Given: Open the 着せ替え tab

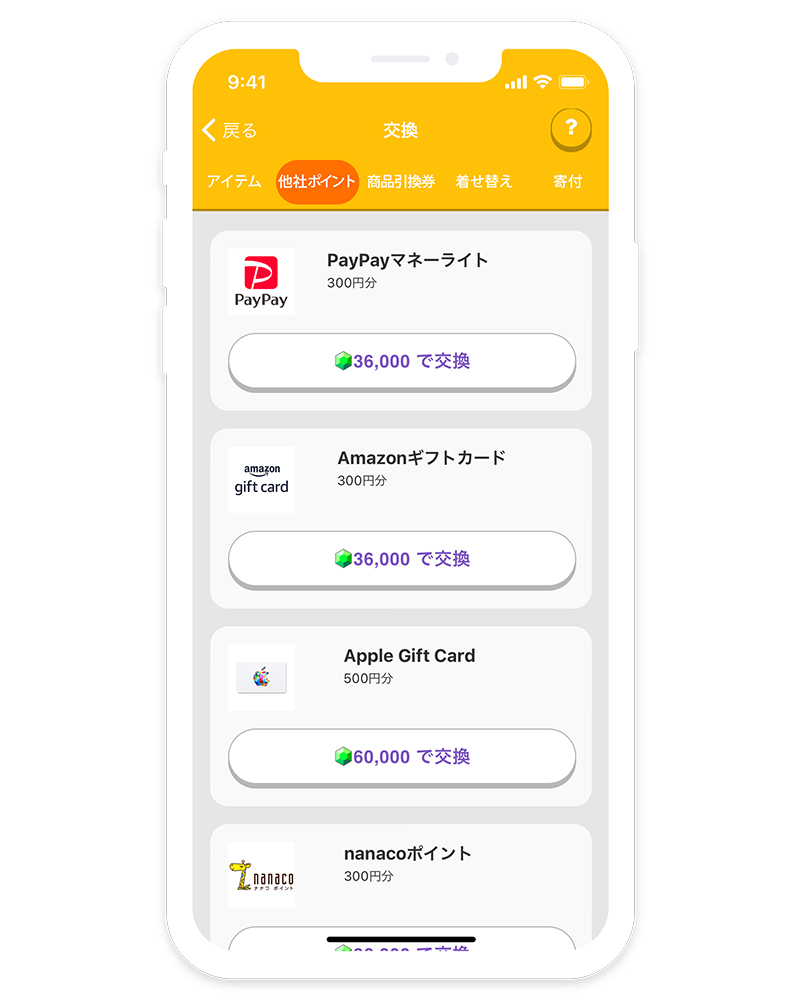Looking at the screenshot, I should (x=484, y=182).
